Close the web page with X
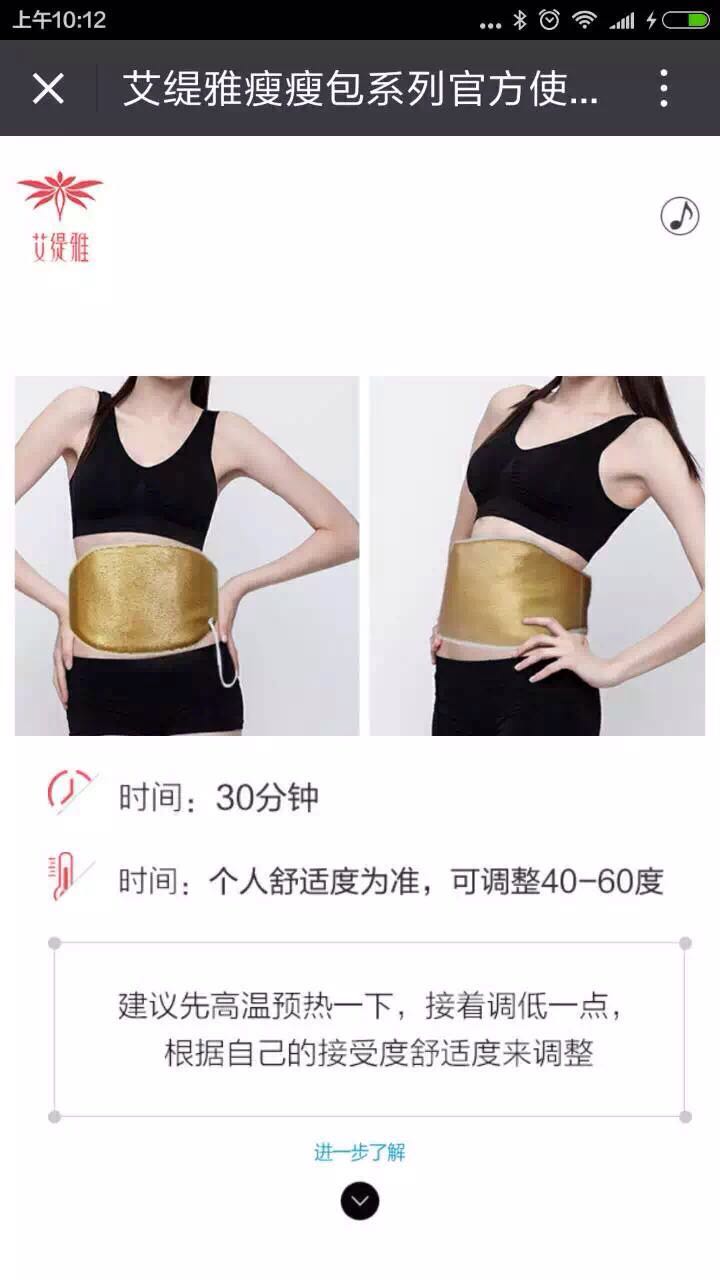The height and width of the screenshot is (1280, 720). (x=48, y=89)
